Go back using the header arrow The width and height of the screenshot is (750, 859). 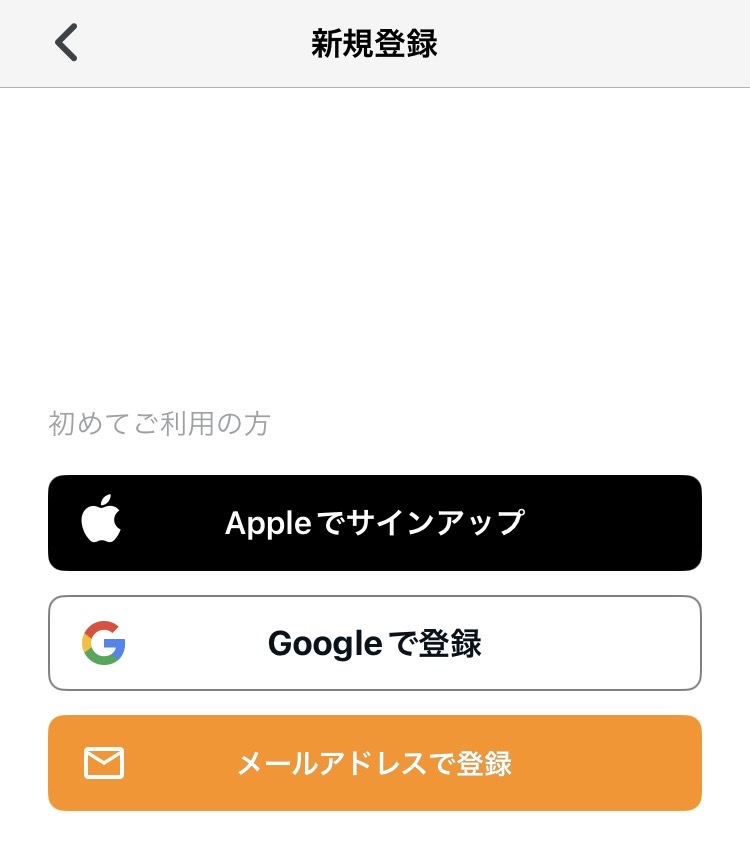[x=66, y=44]
